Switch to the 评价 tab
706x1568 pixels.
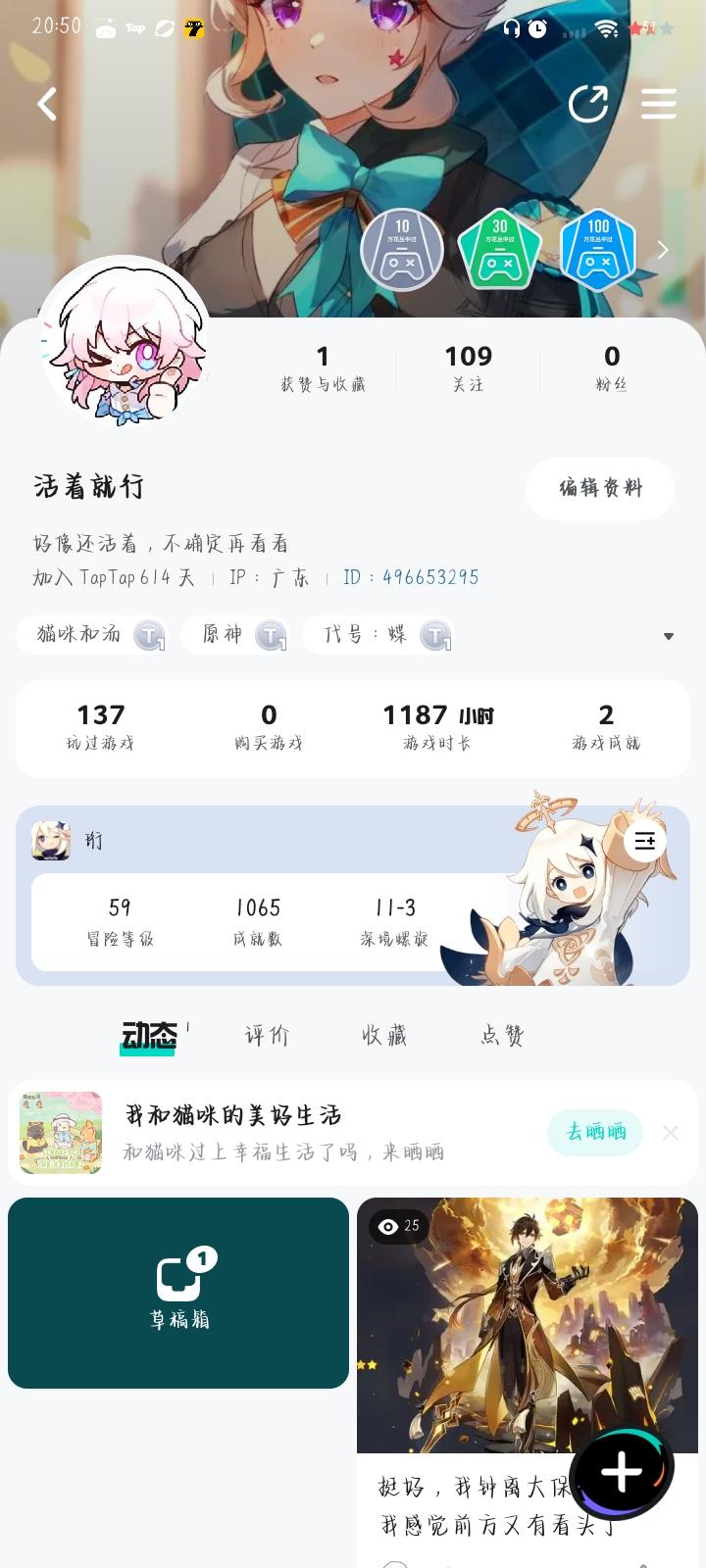(265, 1035)
